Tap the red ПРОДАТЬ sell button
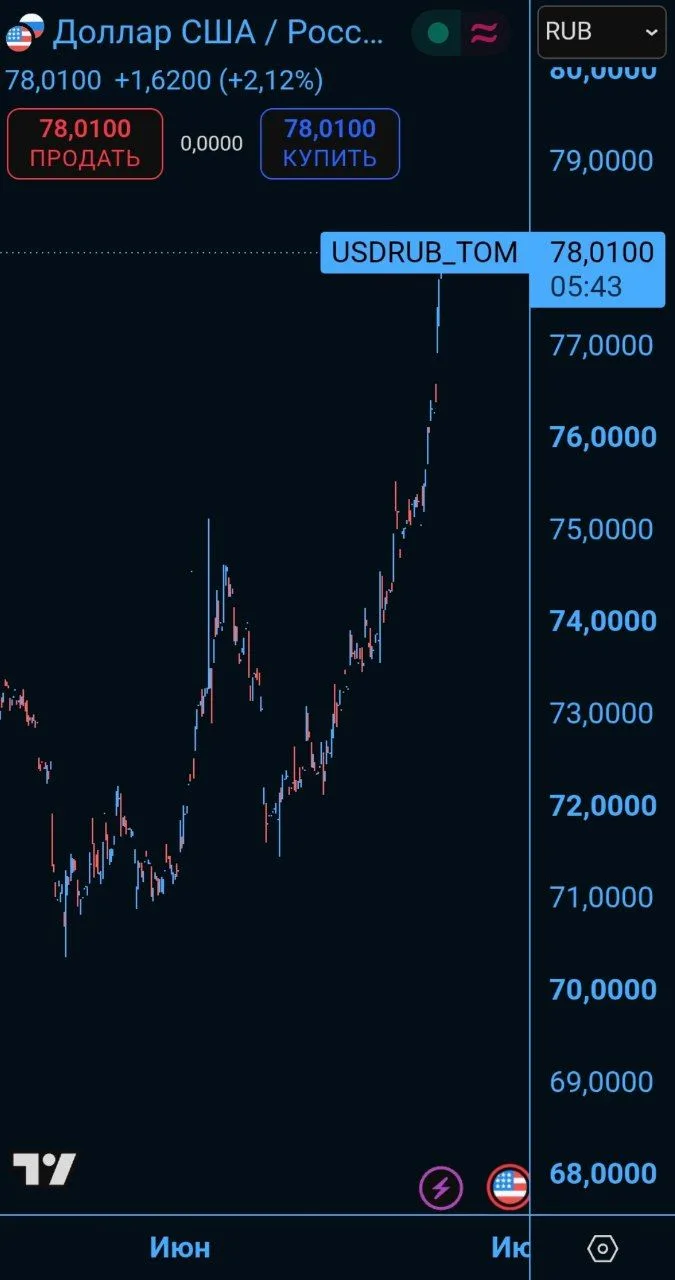This screenshot has width=675, height=1280. pyautogui.click(x=85, y=144)
